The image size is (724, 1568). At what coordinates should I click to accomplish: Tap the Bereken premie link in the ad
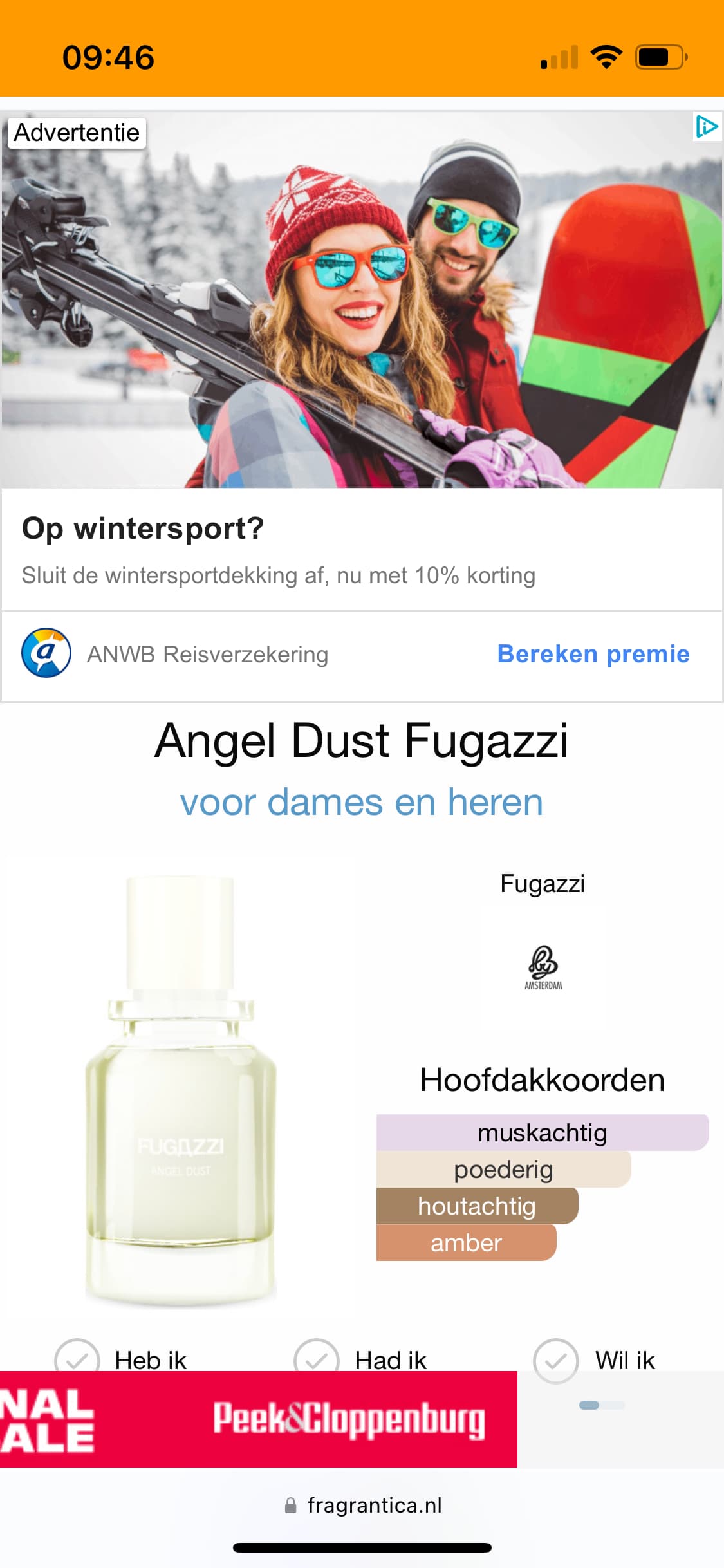(593, 654)
